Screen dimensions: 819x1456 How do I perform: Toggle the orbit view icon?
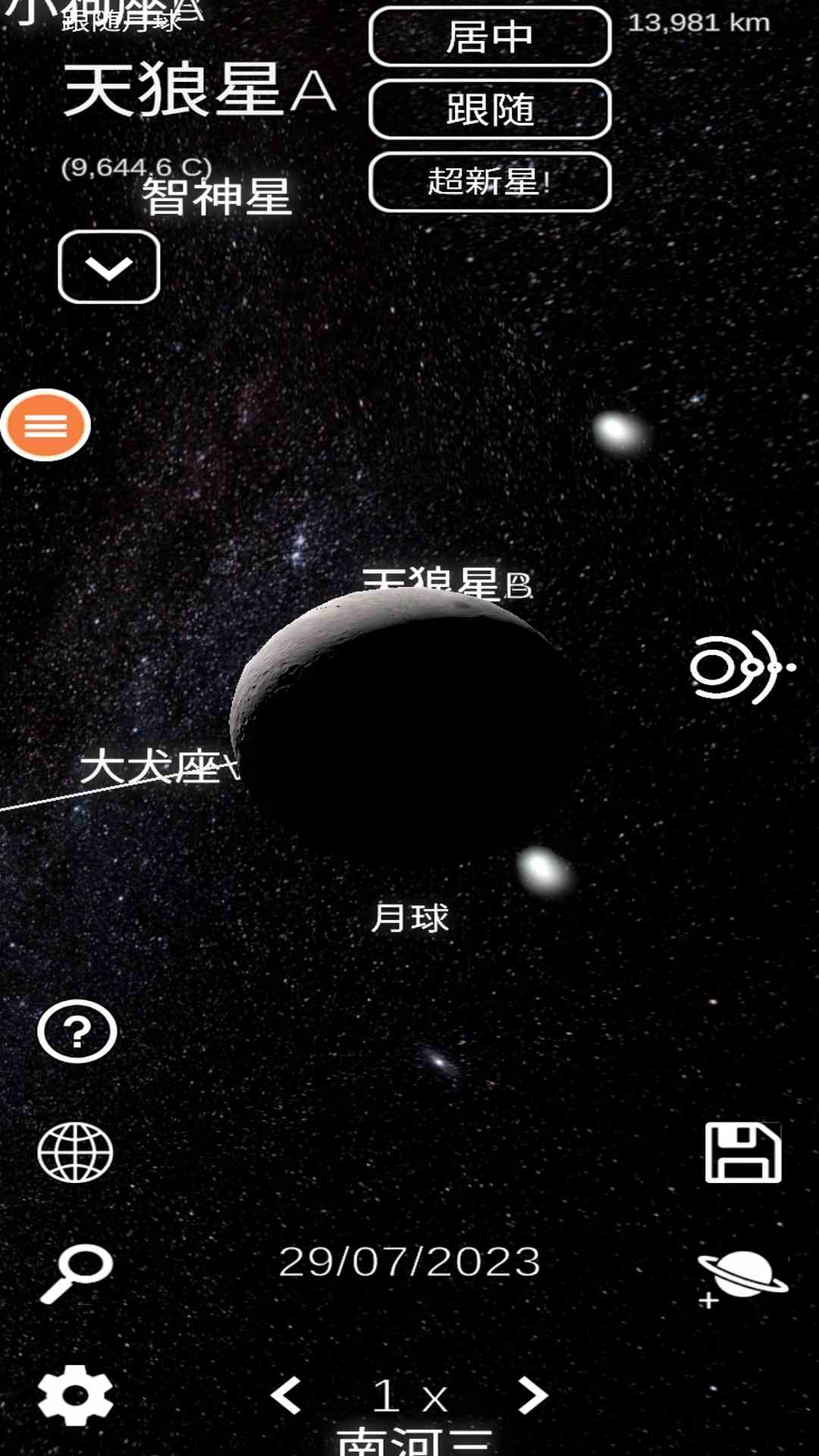point(742,667)
